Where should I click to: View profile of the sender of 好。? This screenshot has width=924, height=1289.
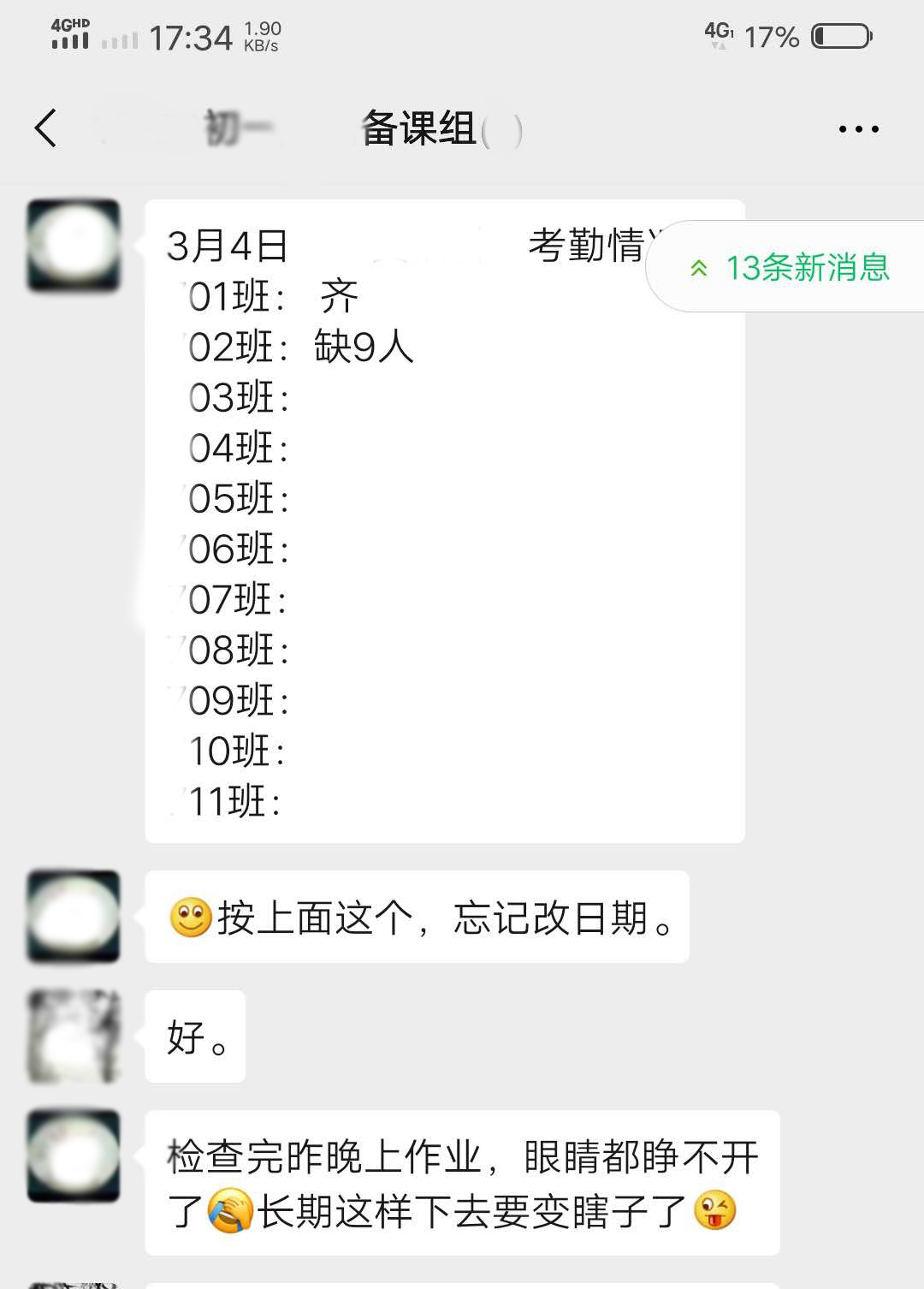[74, 1037]
